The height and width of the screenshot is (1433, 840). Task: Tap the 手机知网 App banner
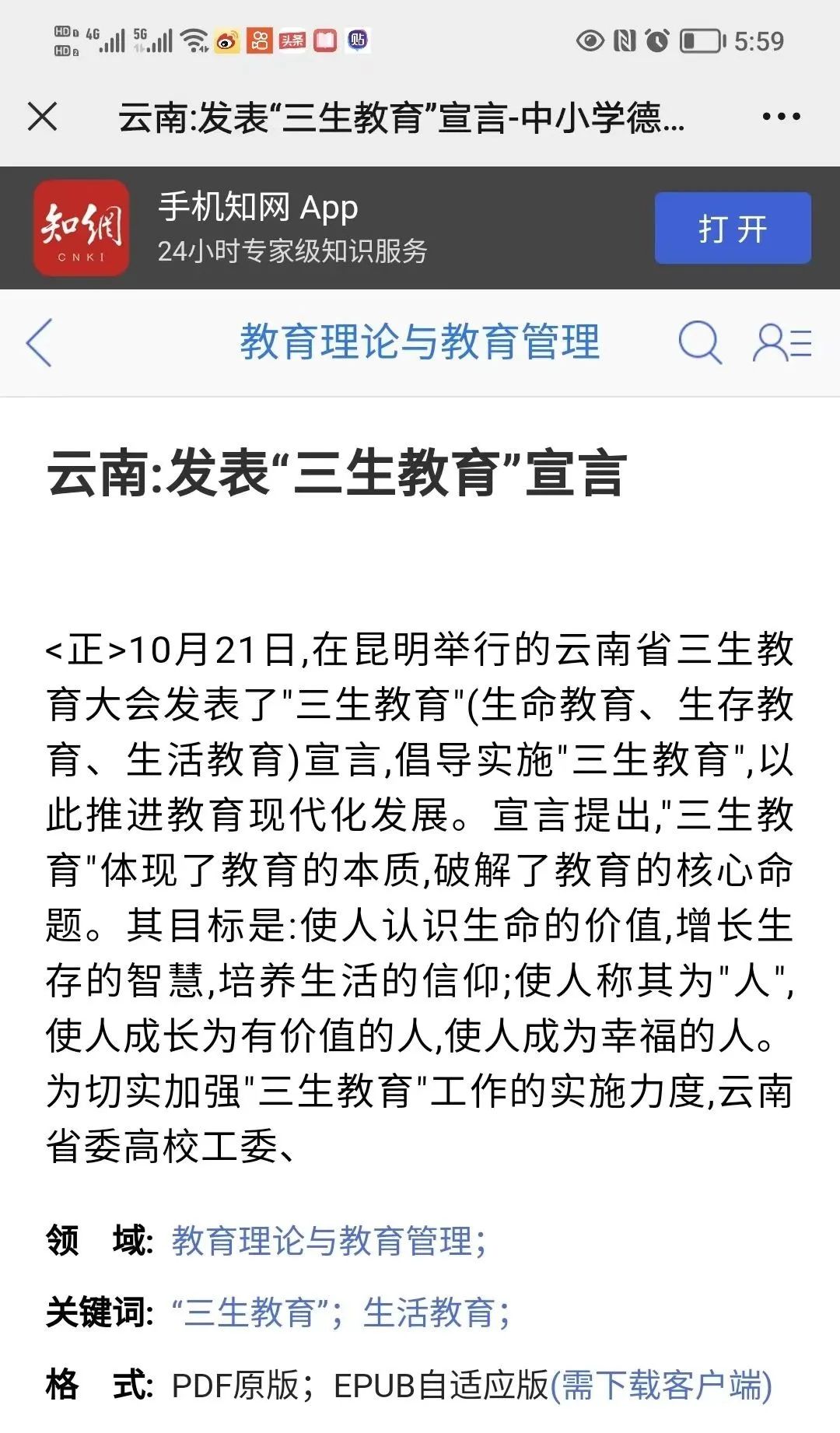tap(292, 228)
